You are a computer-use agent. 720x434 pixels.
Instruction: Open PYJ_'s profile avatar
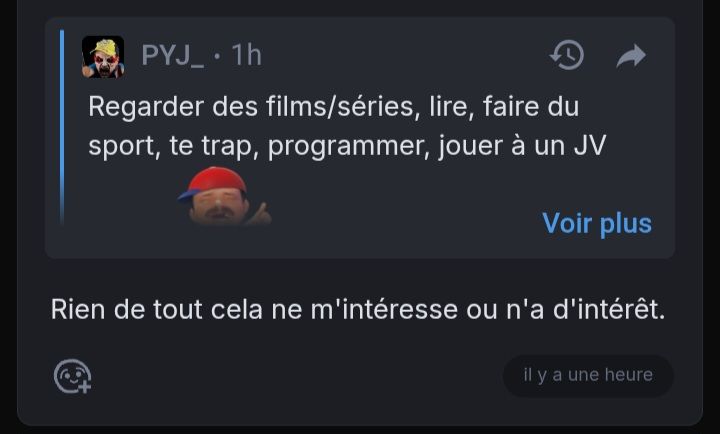point(103,55)
